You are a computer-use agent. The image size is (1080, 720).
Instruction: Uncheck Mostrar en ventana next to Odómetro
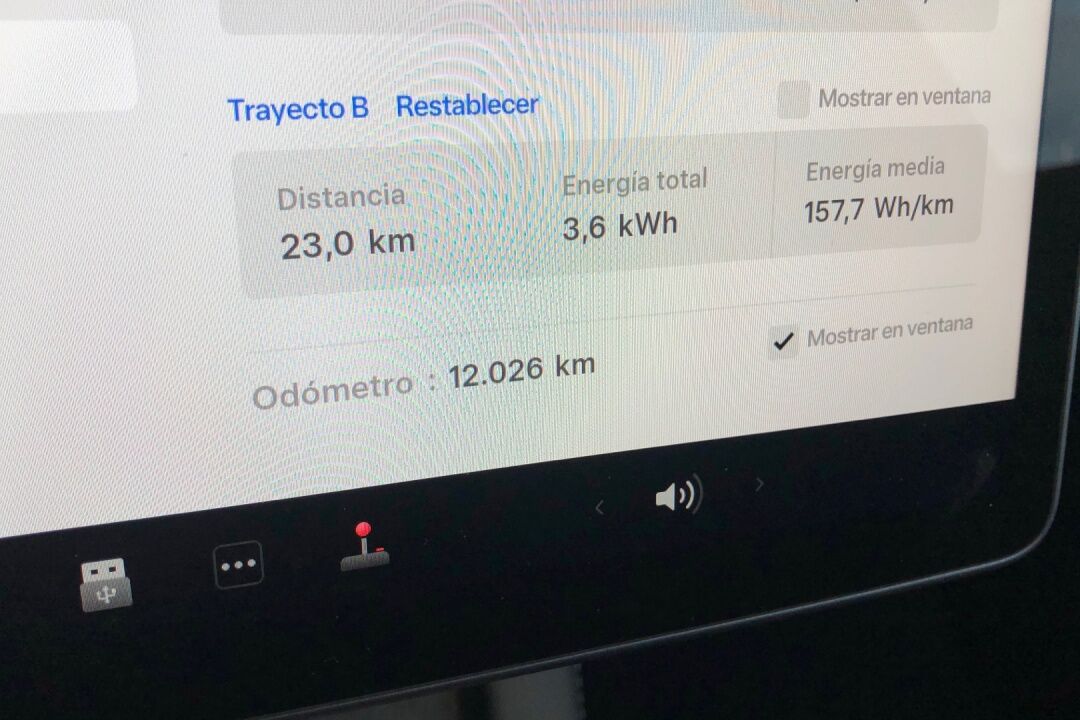783,342
